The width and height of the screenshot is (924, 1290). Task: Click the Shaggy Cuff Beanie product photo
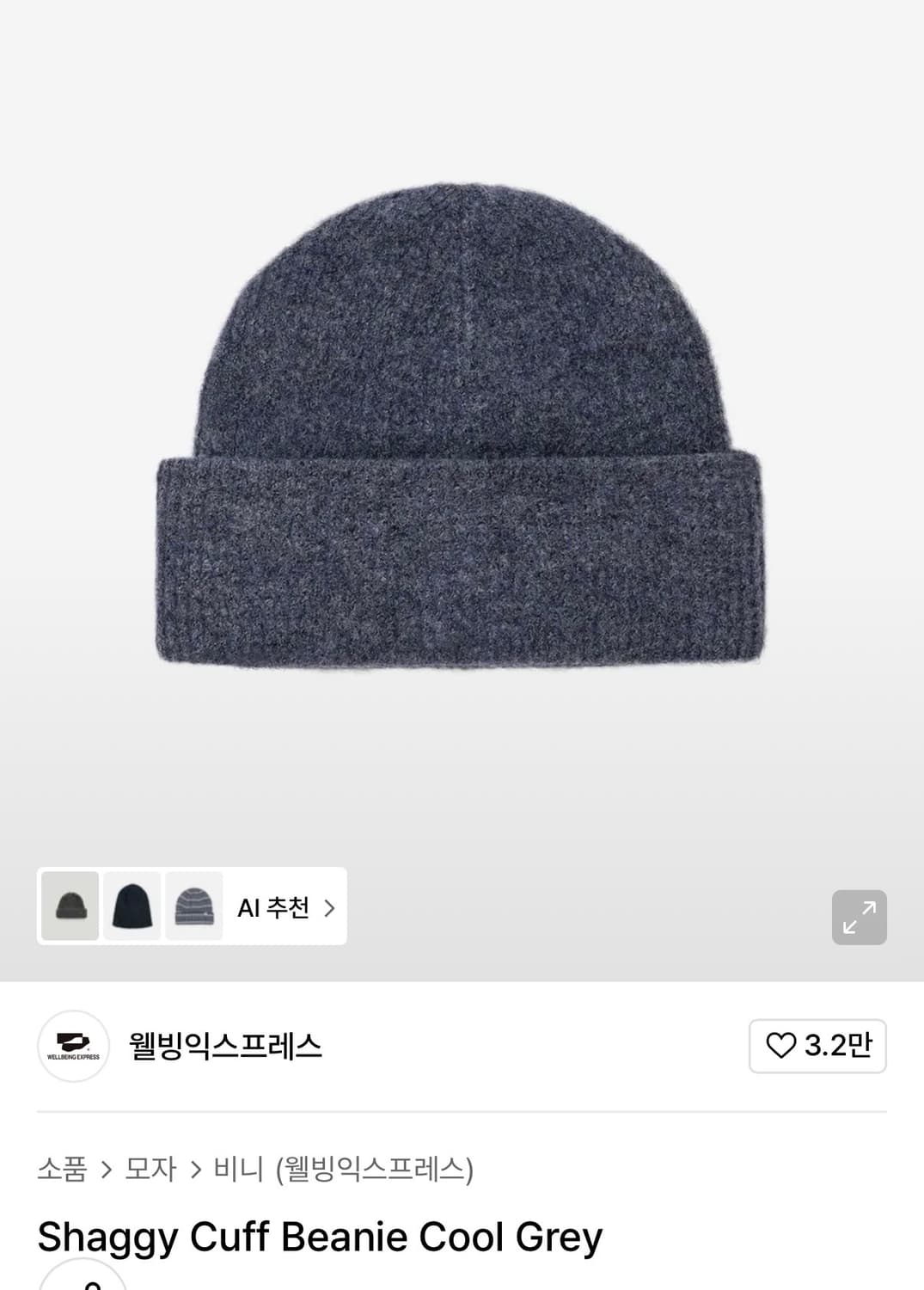462,430
